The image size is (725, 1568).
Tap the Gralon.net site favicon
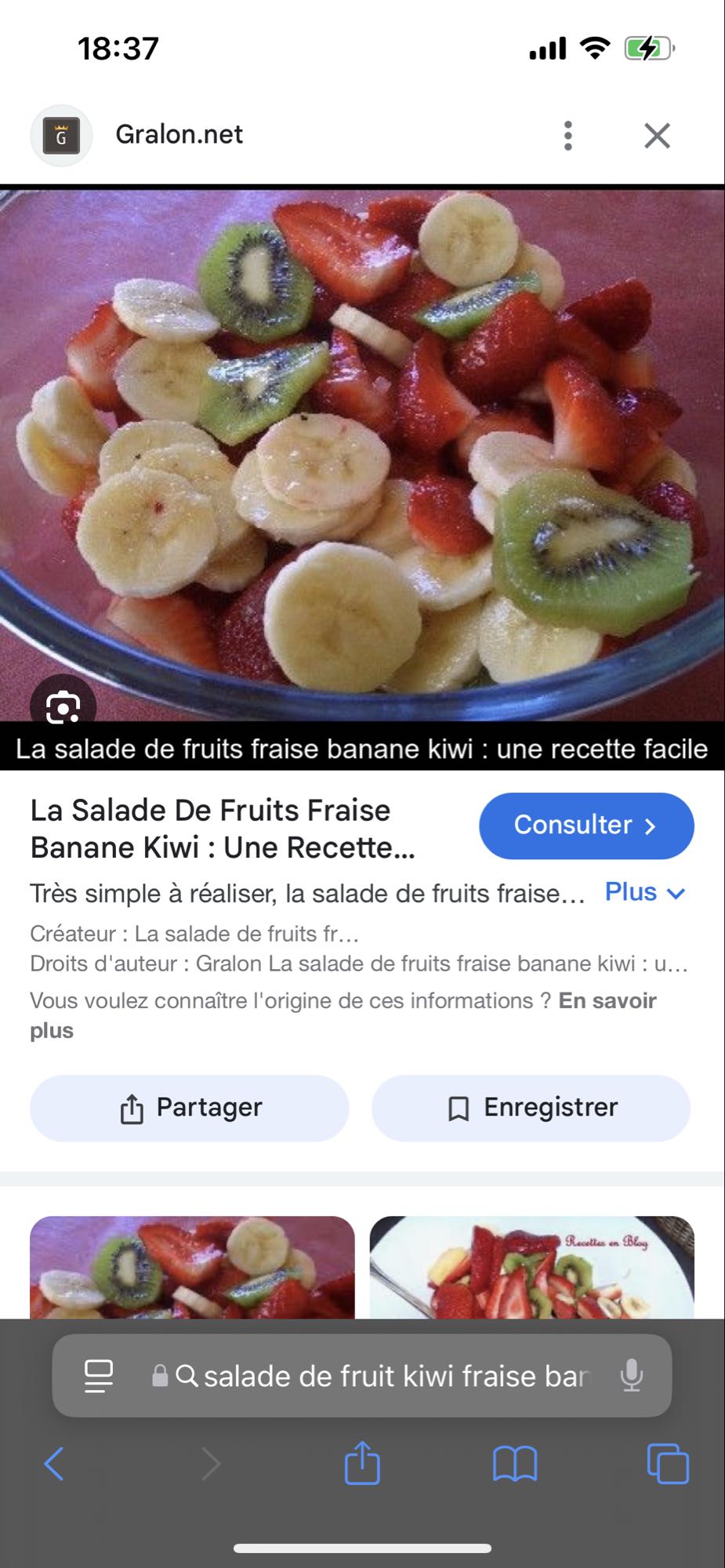coord(61,133)
